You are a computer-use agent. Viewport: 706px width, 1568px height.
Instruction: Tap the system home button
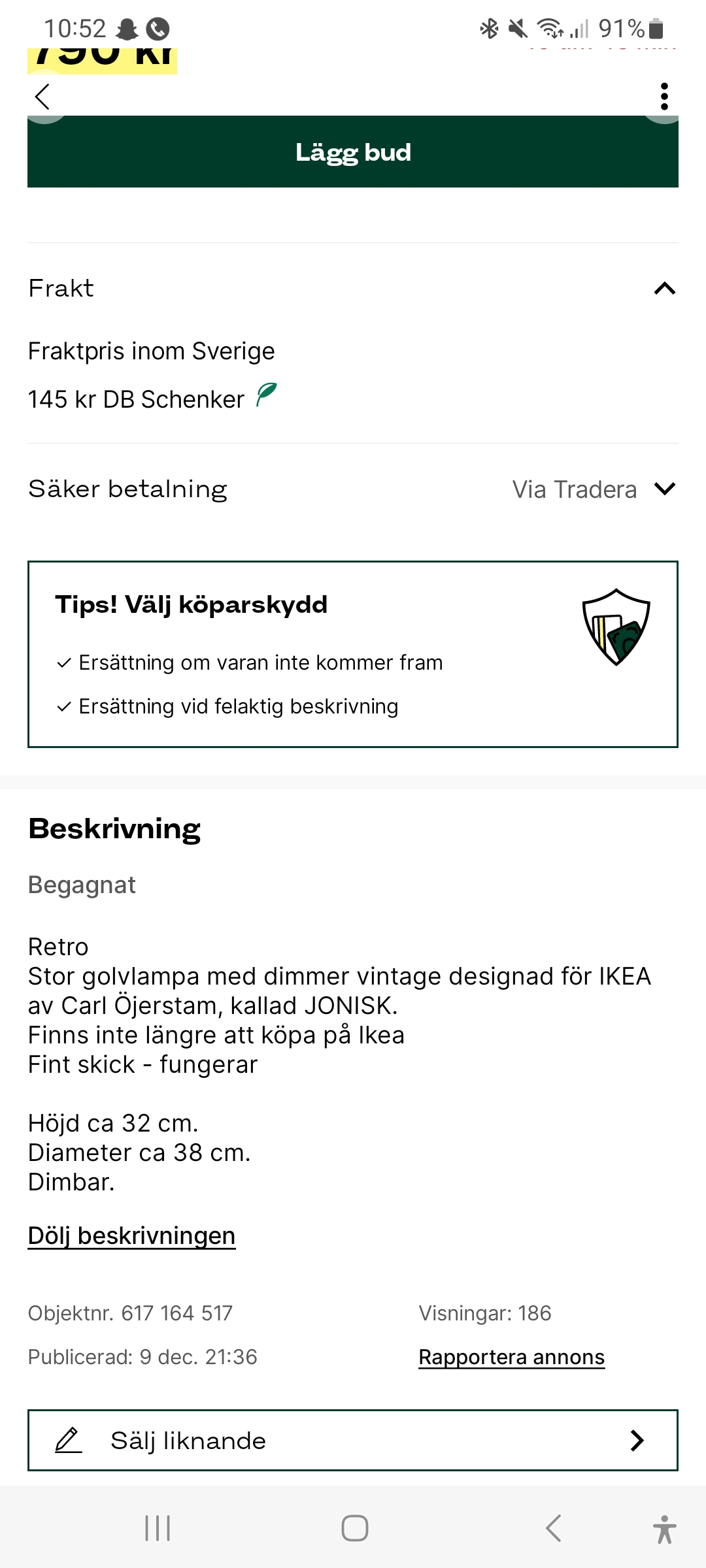354,1528
